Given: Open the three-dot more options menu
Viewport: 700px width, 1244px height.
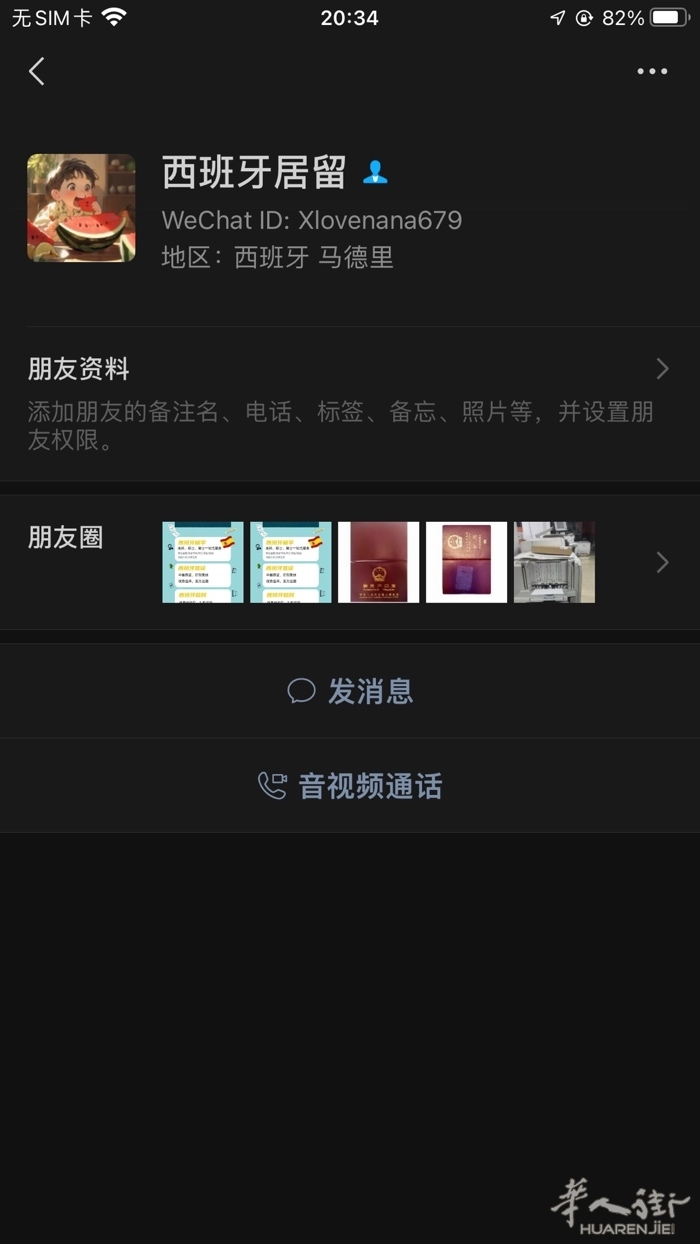Looking at the screenshot, I should click(652, 71).
